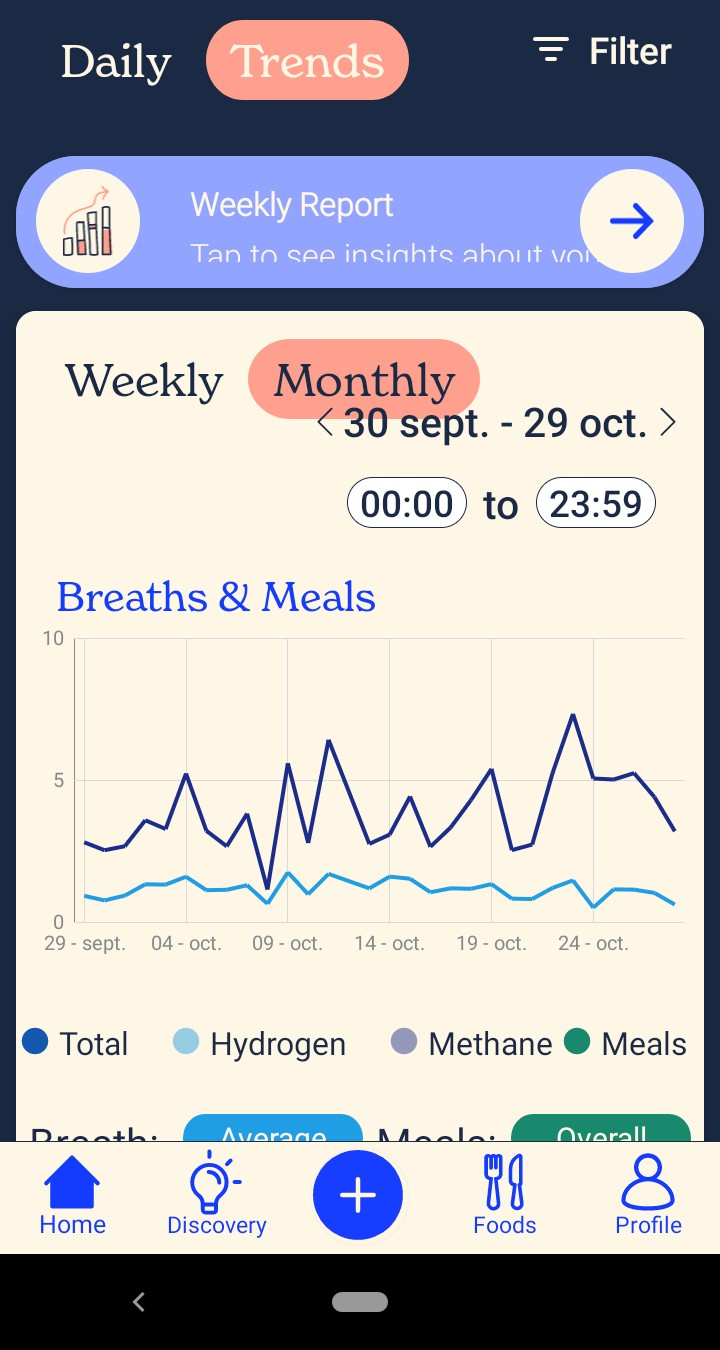This screenshot has width=720, height=1350.
Task: Select the Trends tab
Action: 307,61
